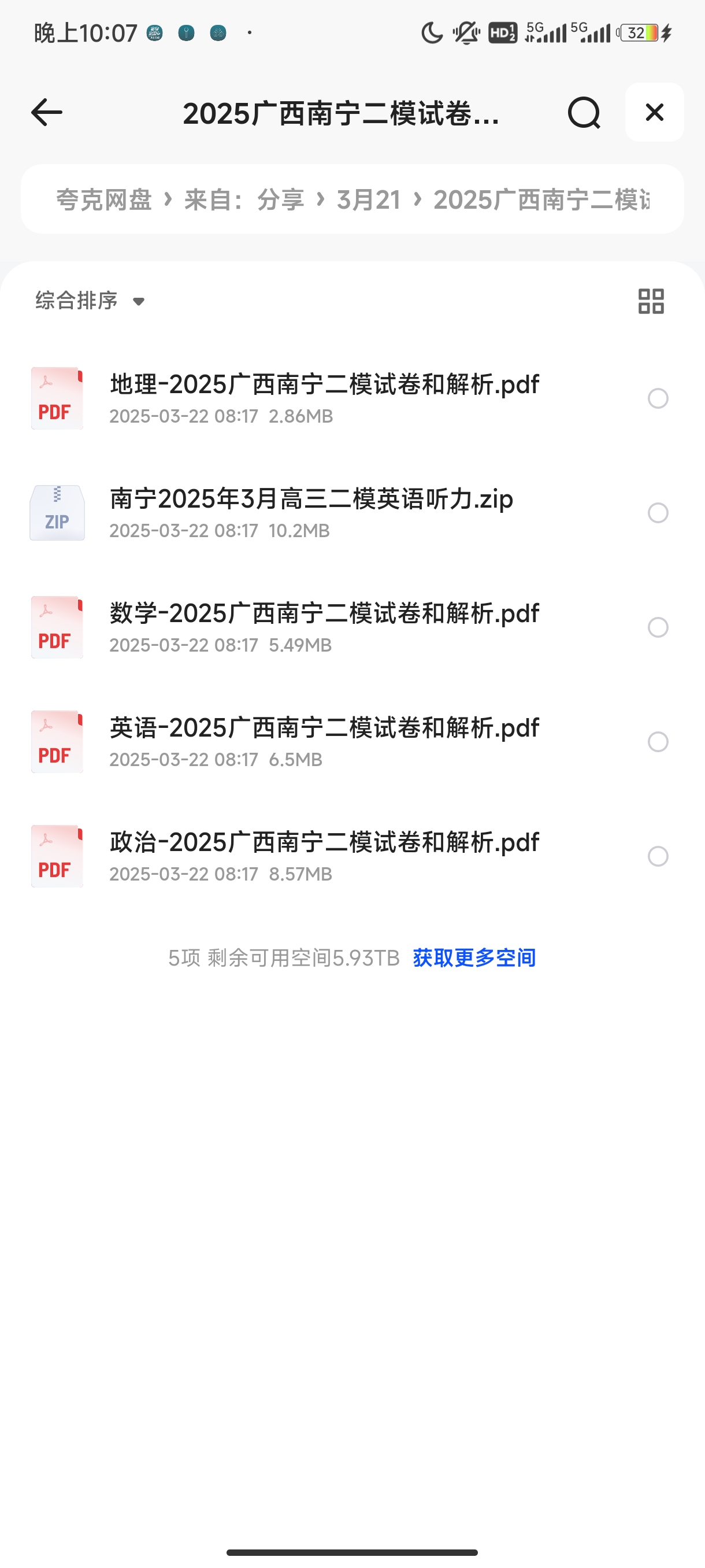The width and height of the screenshot is (705, 1568).
Task: Jump to 夸克网盘 in breadcrumb path
Action: [x=104, y=199]
